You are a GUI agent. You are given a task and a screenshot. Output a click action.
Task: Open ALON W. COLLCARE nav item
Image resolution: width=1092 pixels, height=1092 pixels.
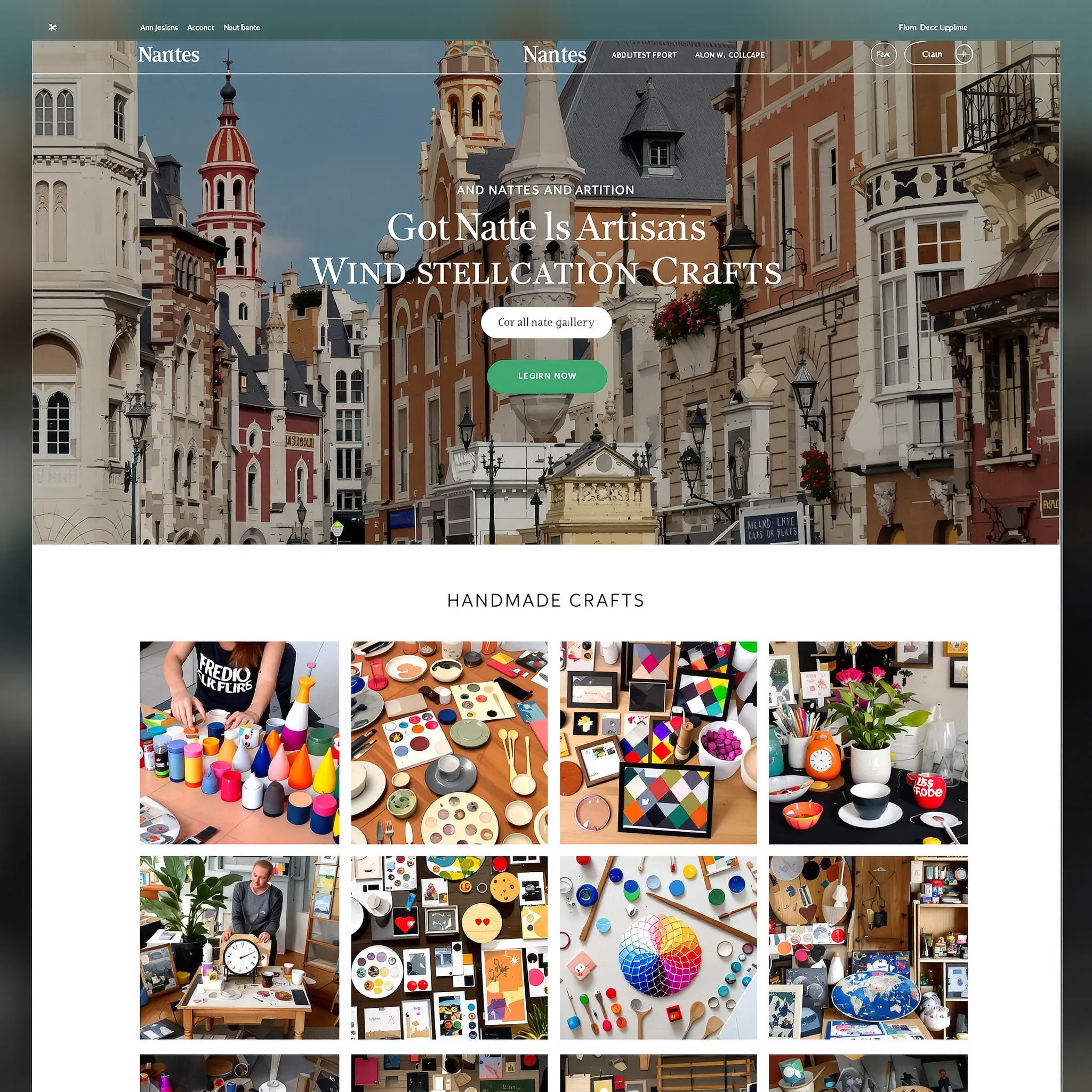[x=729, y=55]
